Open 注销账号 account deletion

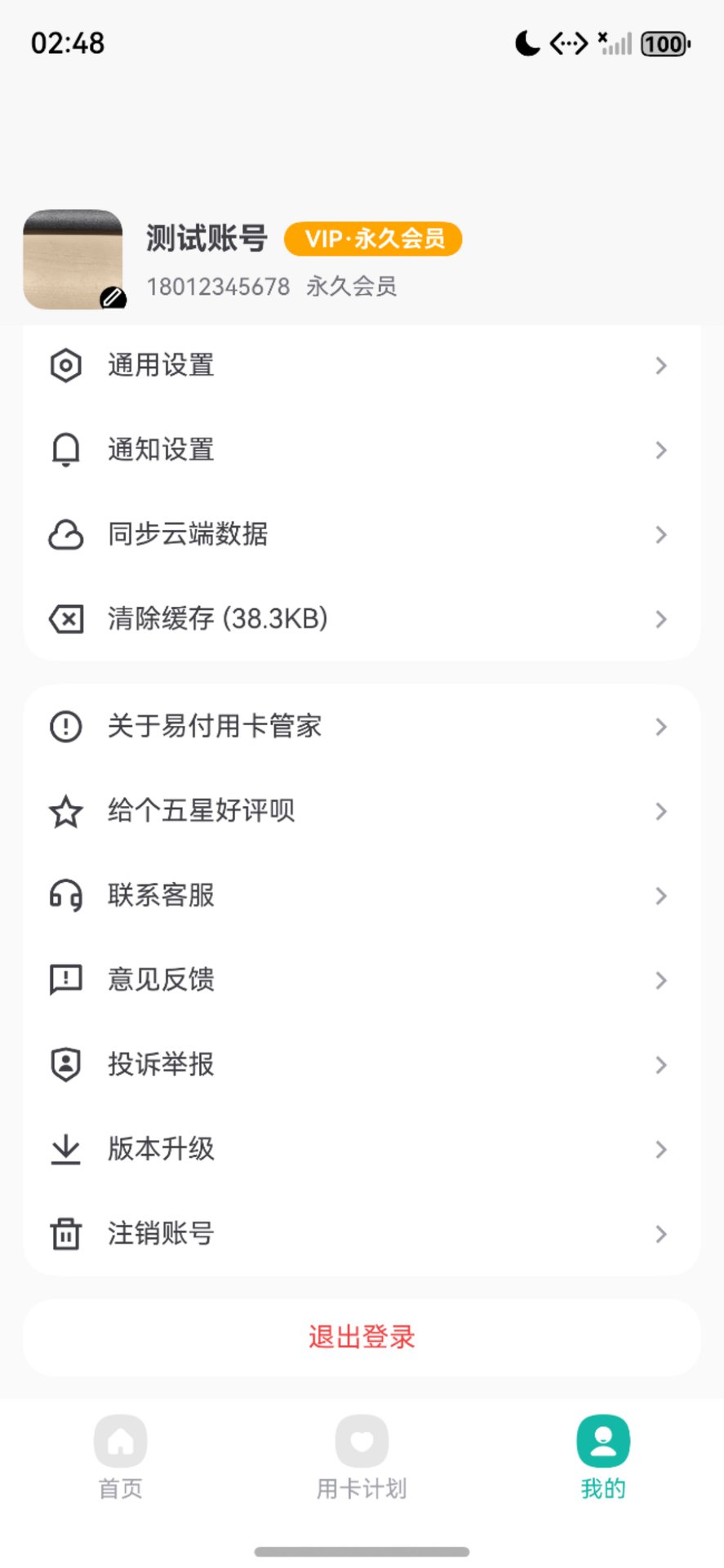click(361, 1233)
